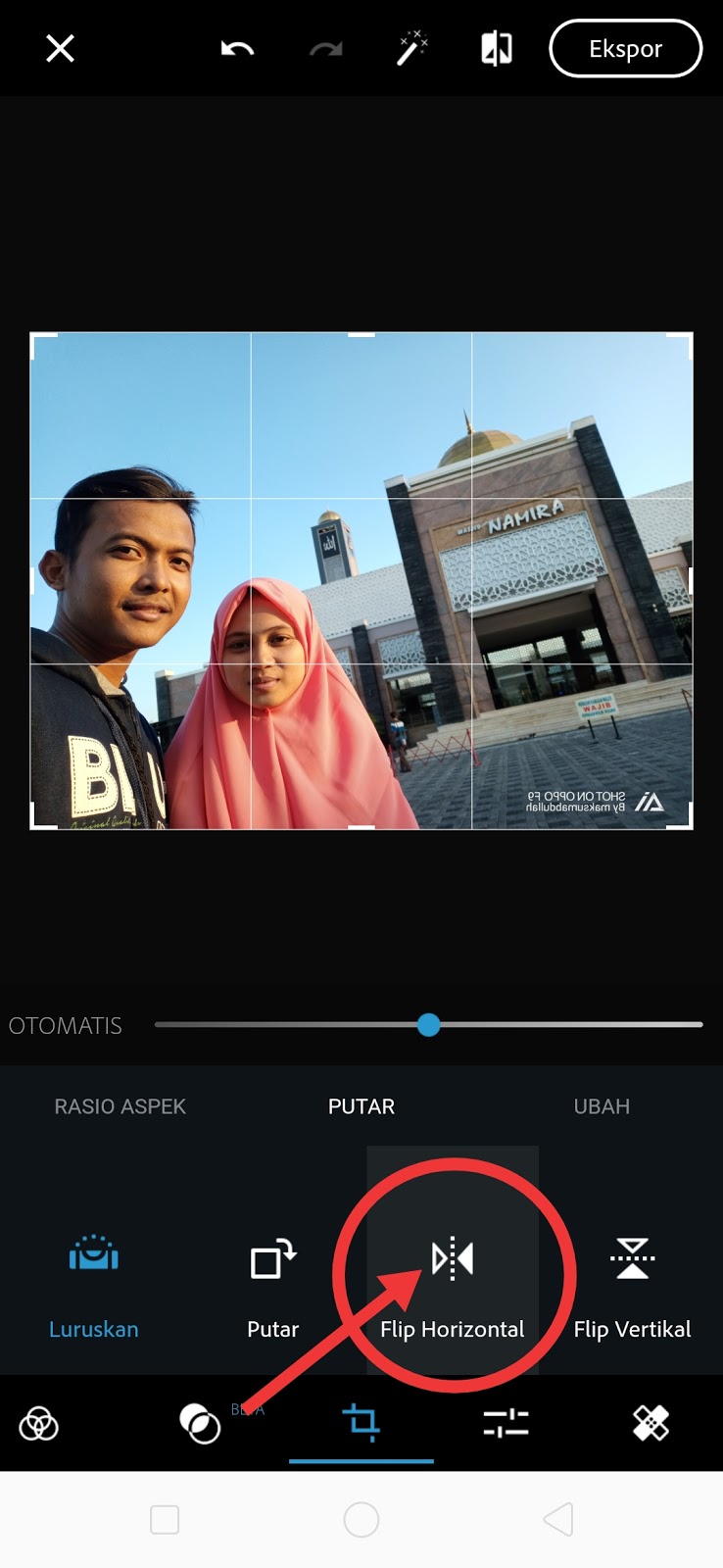Open the healing/blemish removal icon
Viewport: 723px width, 1568px height.
pos(651,1426)
